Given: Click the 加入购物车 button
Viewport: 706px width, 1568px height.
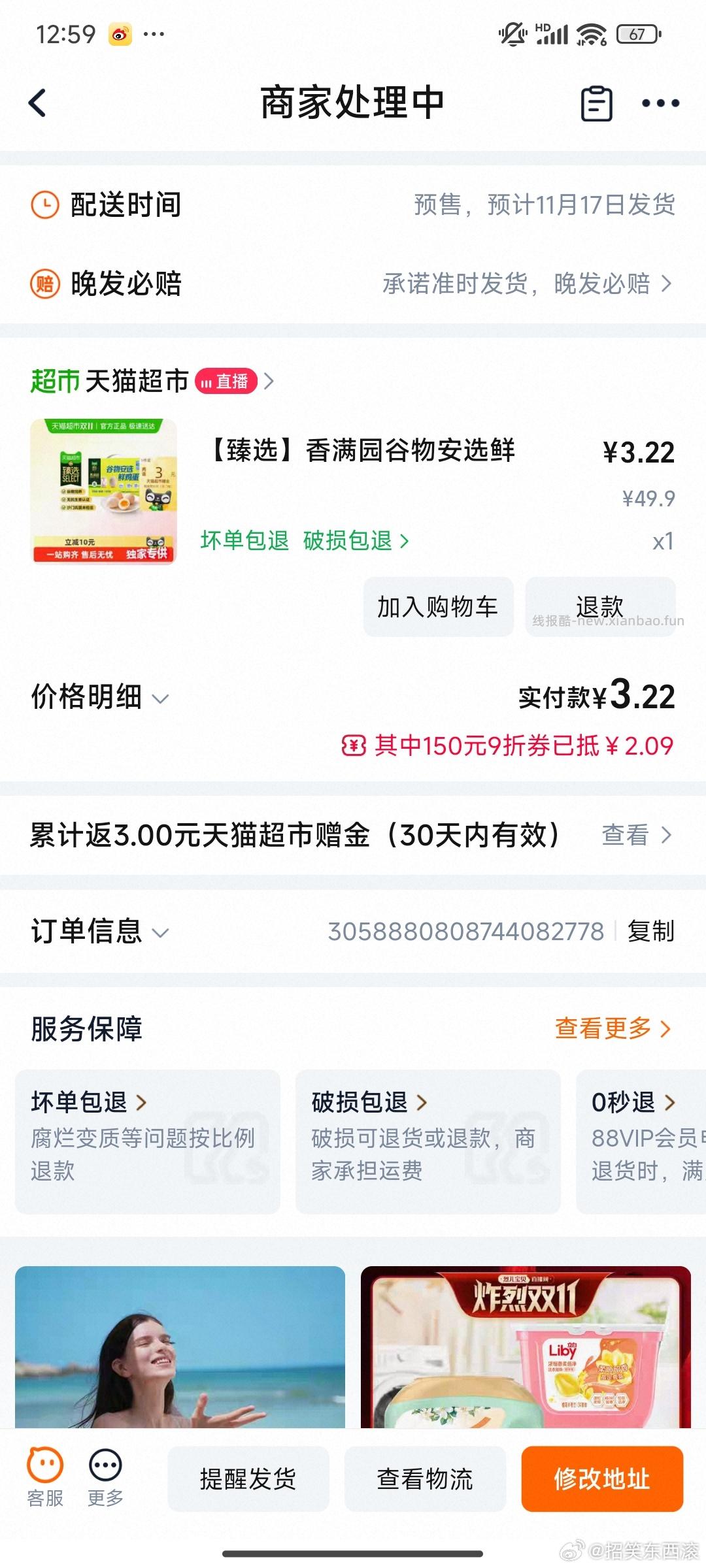Looking at the screenshot, I should click(x=438, y=606).
